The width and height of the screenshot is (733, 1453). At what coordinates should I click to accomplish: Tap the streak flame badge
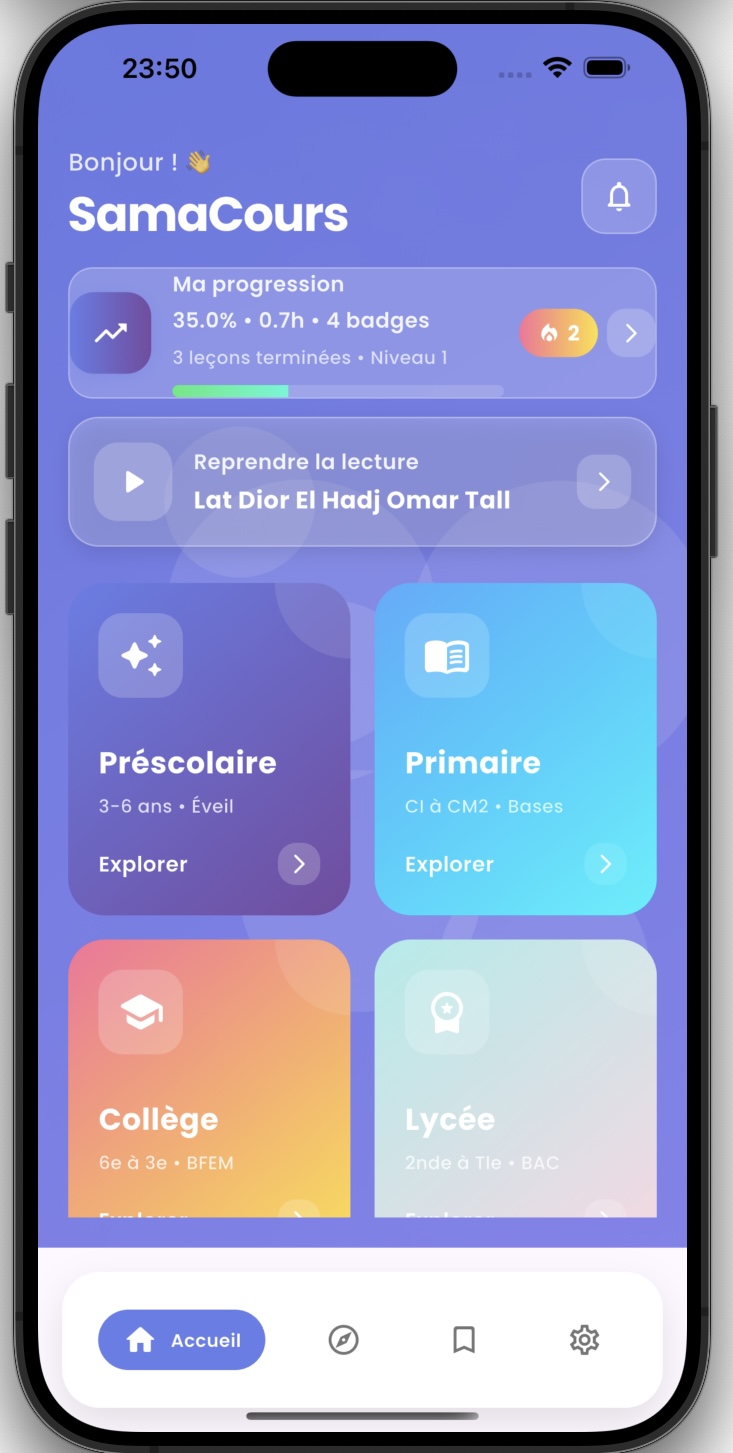[x=558, y=333]
